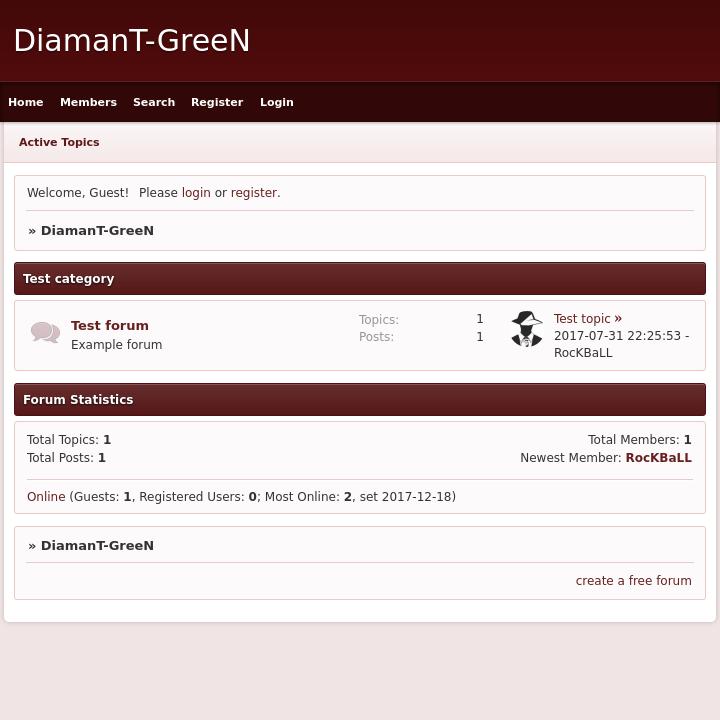Open the top DiamanT-GreeN breadcrumb

tap(97, 231)
